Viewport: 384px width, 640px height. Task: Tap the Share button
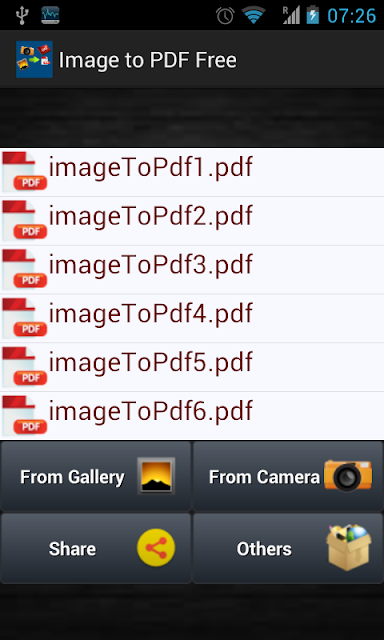[96, 548]
